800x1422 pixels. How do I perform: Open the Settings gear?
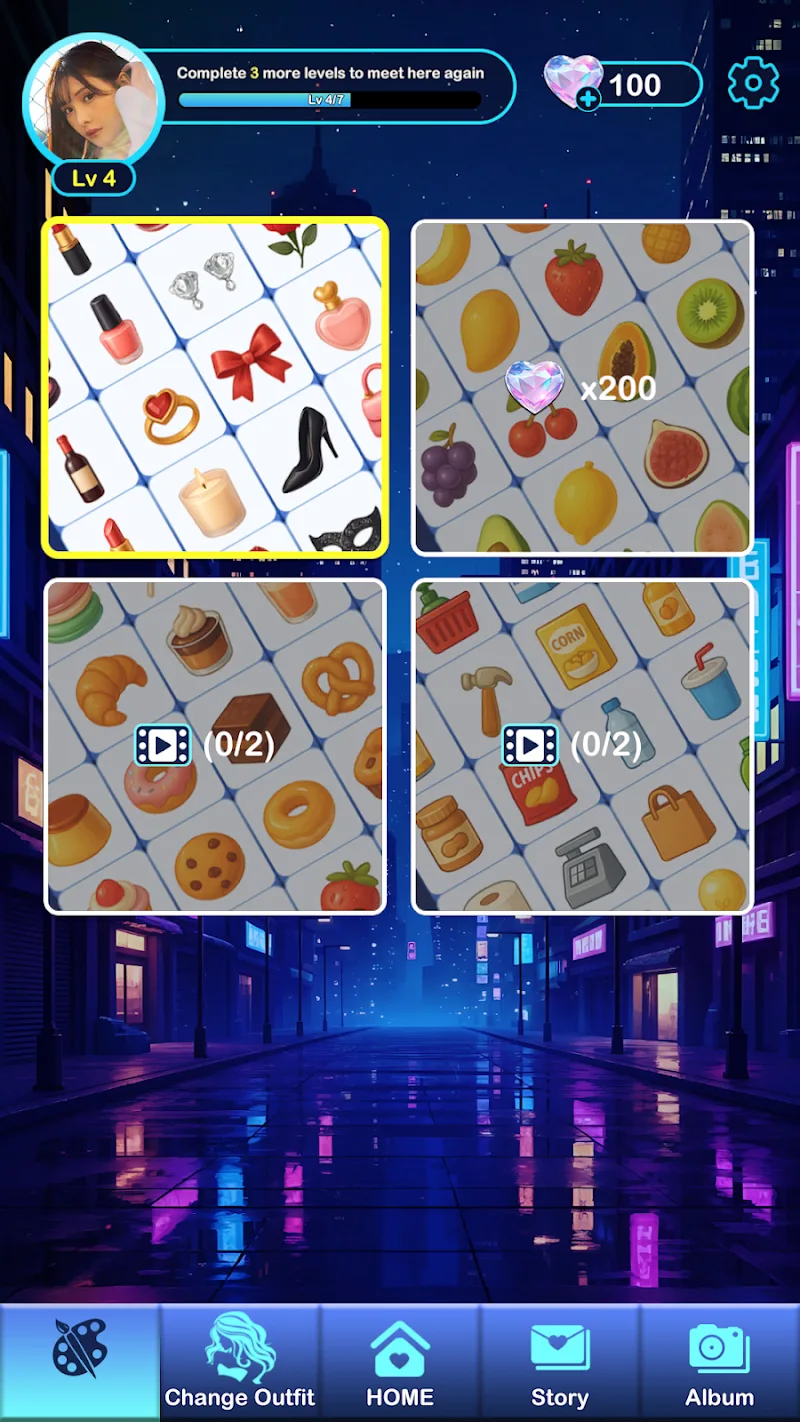coord(755,82)
